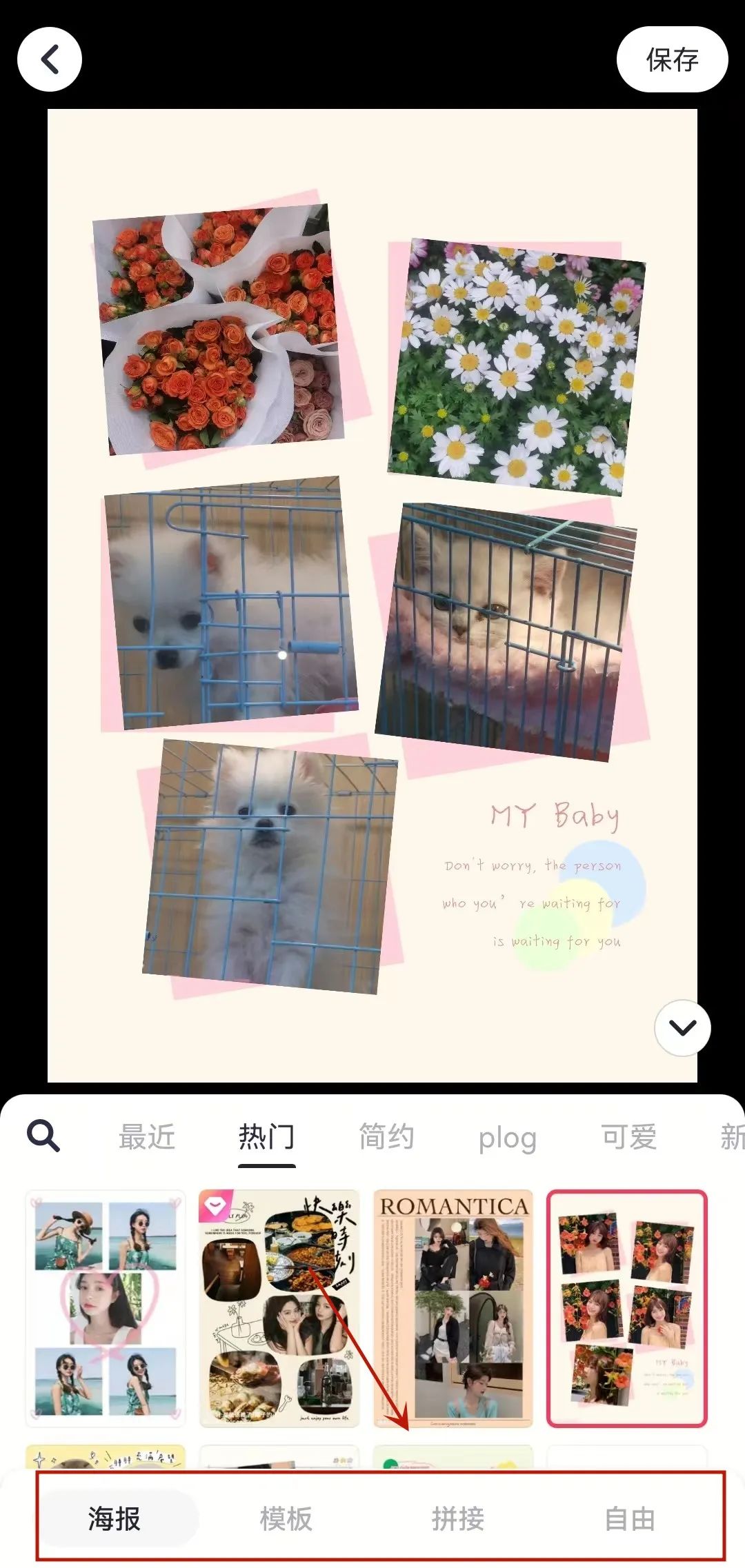Select the white daisies photo in collage
The image size is (745, 1568).
(x=517, y=367)
